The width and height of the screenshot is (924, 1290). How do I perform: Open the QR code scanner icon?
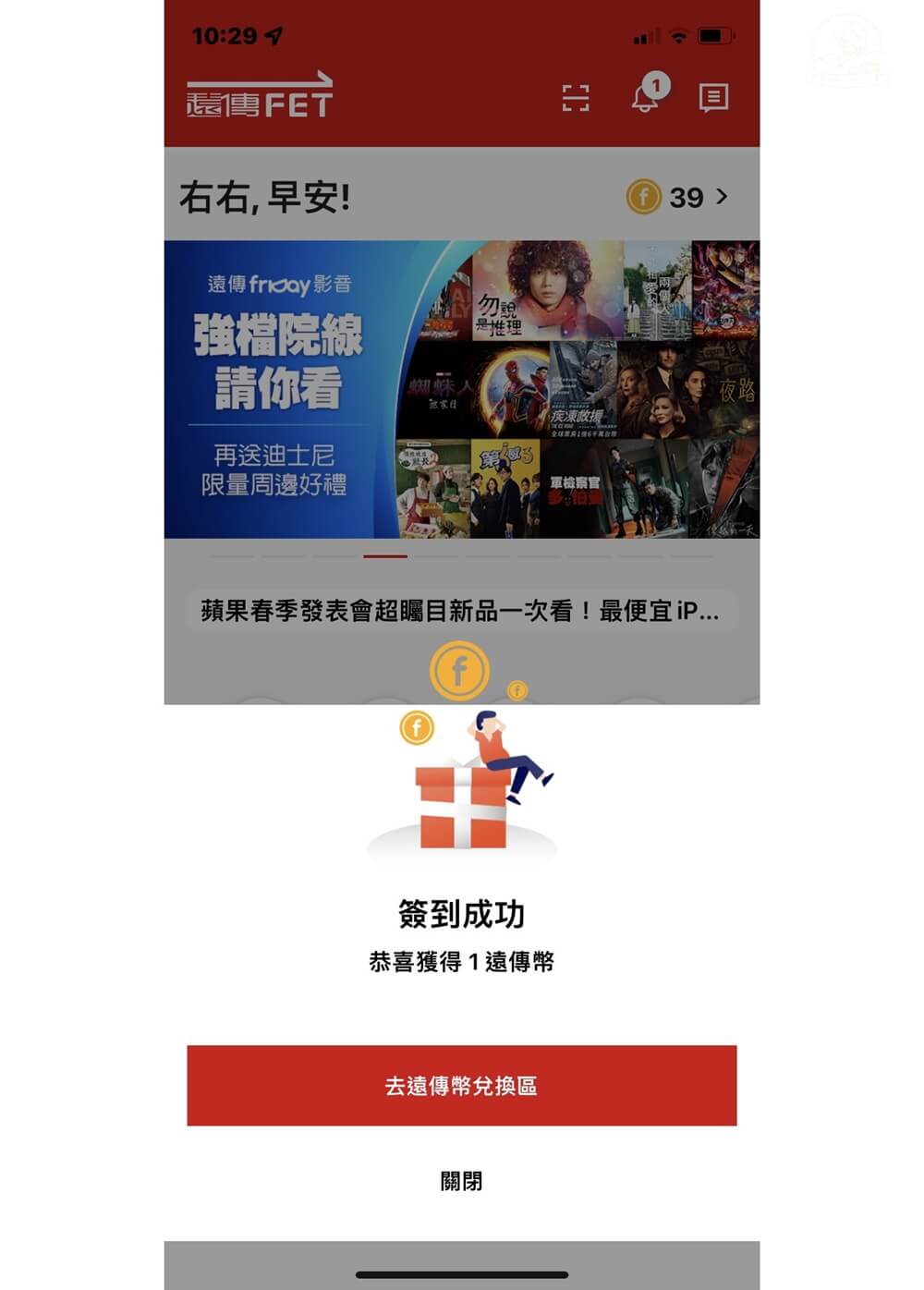577,97
